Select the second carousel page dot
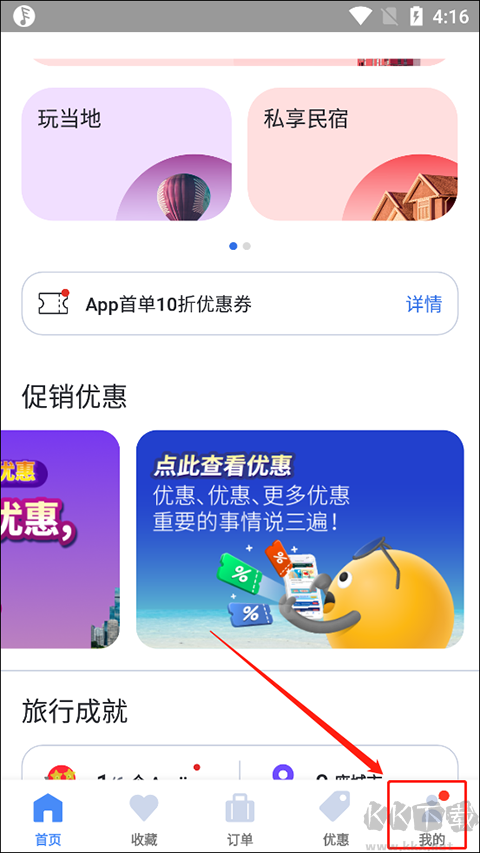This screenshot has height=853, width=480. (x=247, y=246)
